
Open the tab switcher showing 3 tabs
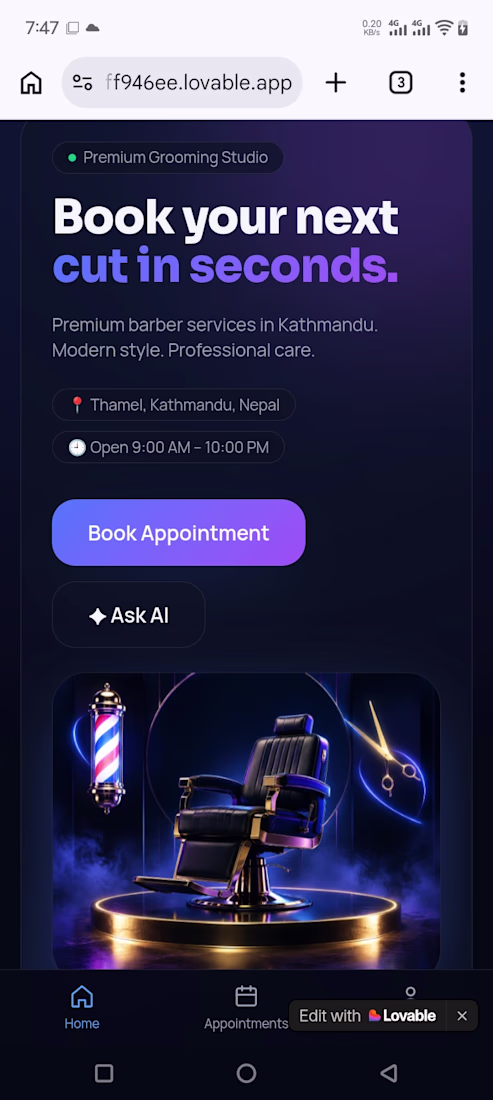[400, 83]
